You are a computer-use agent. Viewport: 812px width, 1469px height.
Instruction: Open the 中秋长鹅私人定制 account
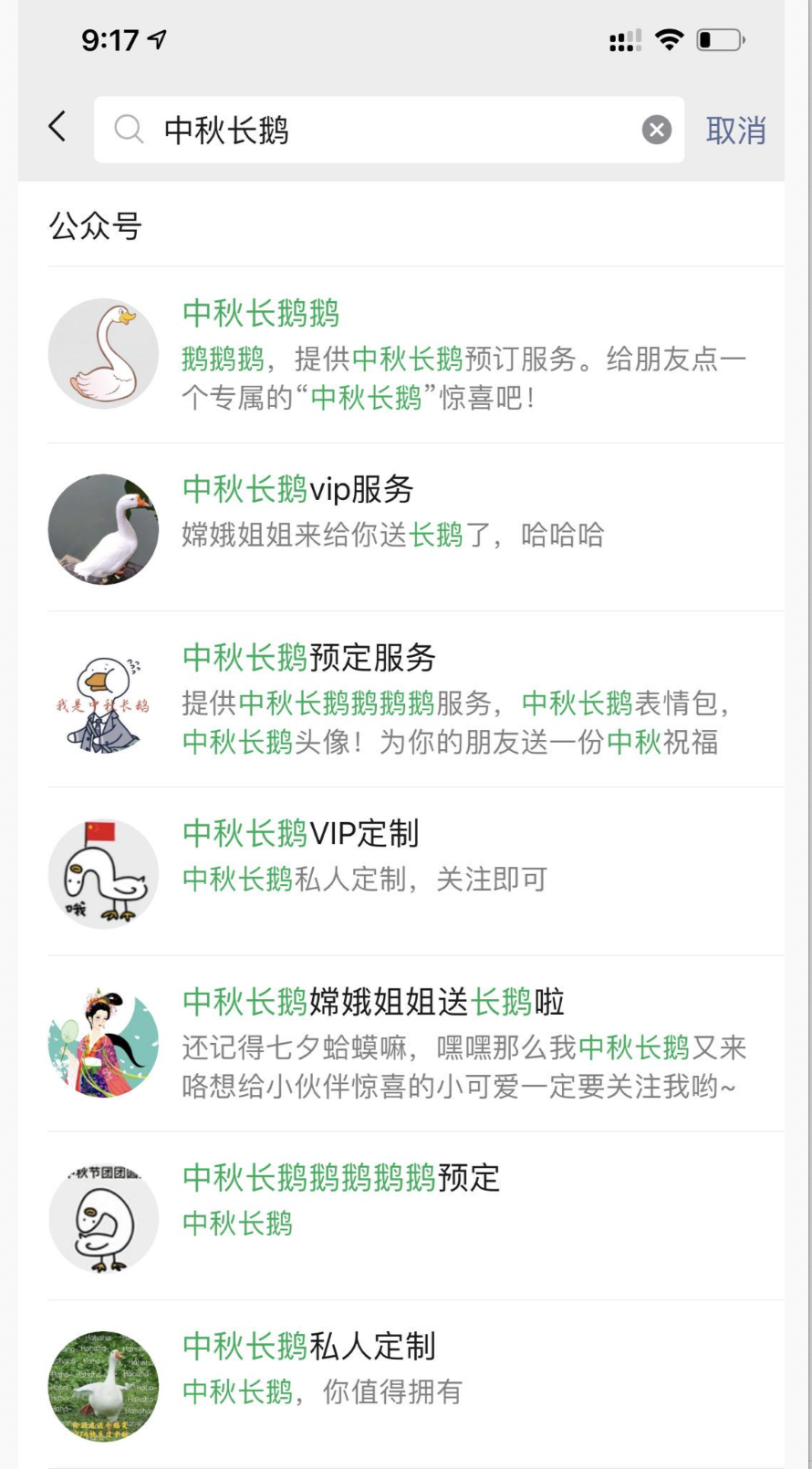(x=309, y=1347)
